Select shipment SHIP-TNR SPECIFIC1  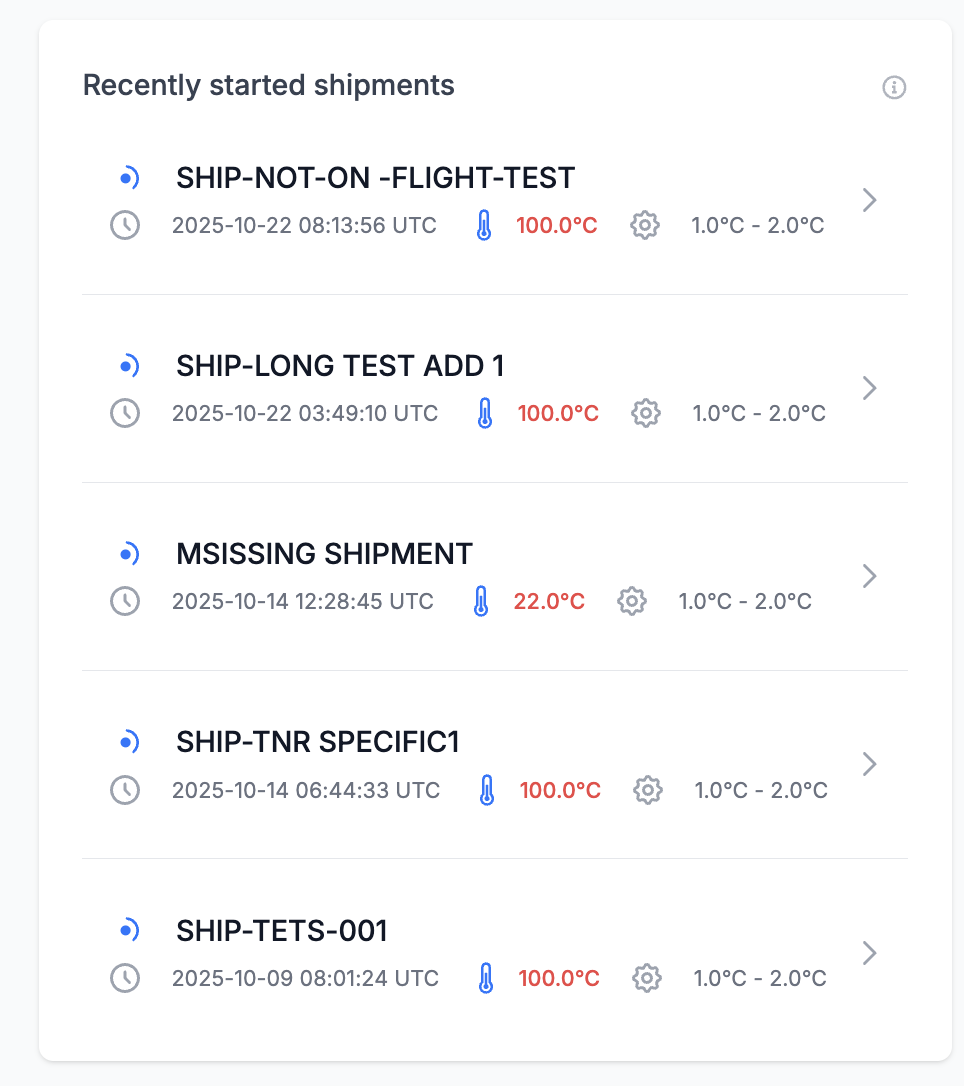(x=318, y=742)
